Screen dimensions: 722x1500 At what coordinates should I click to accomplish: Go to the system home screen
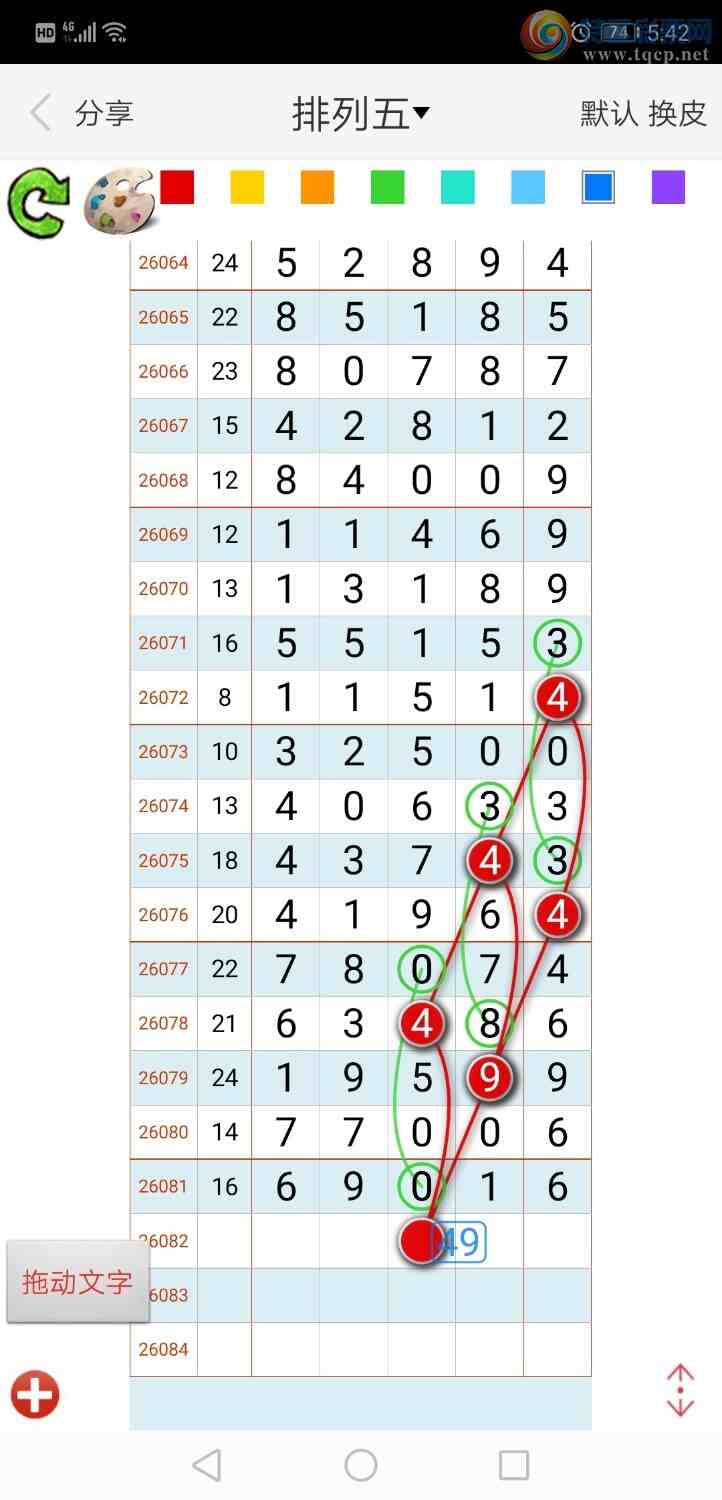[361, 1465]
